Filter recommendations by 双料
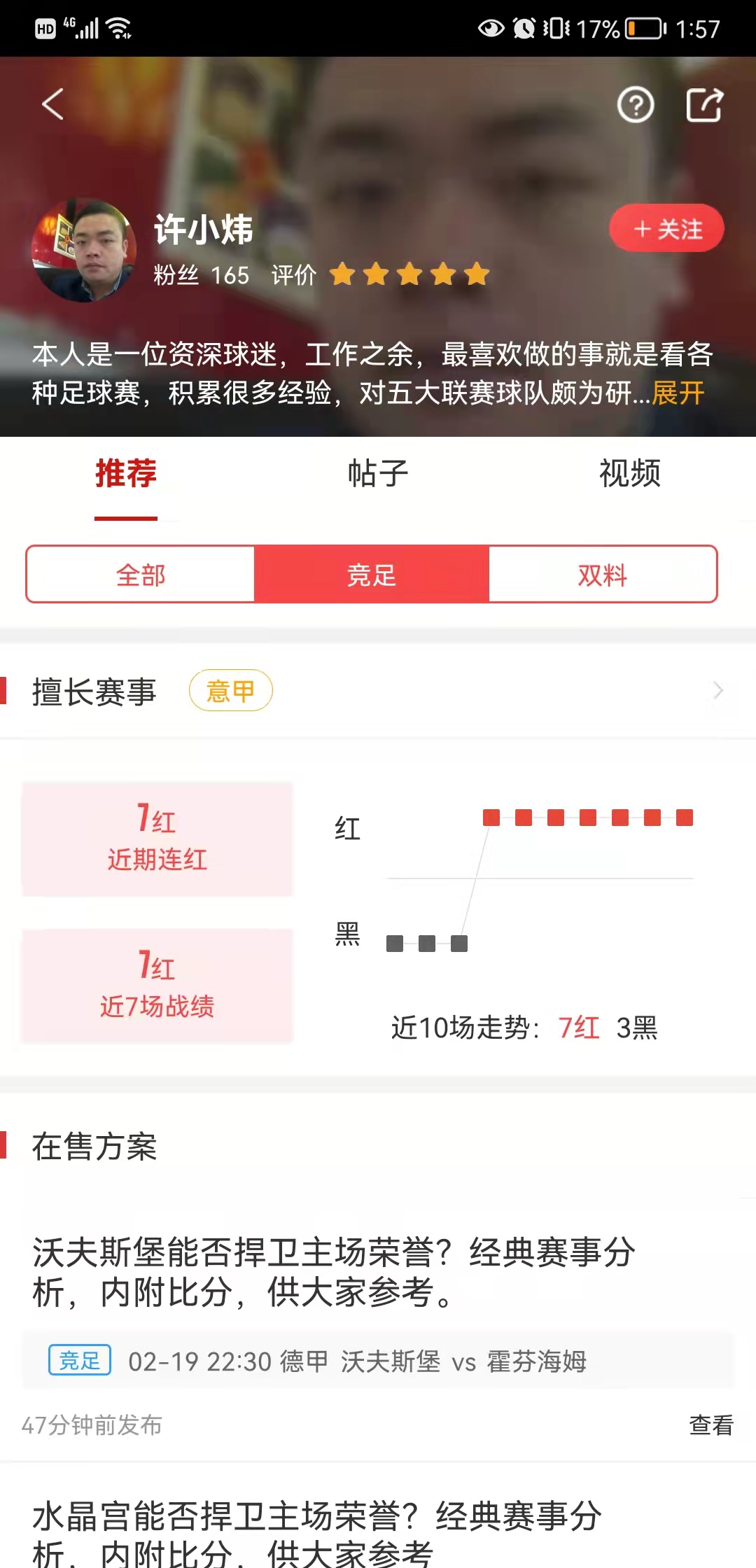The width and height of the screenshot is (756, 1568). coord(602,575)
